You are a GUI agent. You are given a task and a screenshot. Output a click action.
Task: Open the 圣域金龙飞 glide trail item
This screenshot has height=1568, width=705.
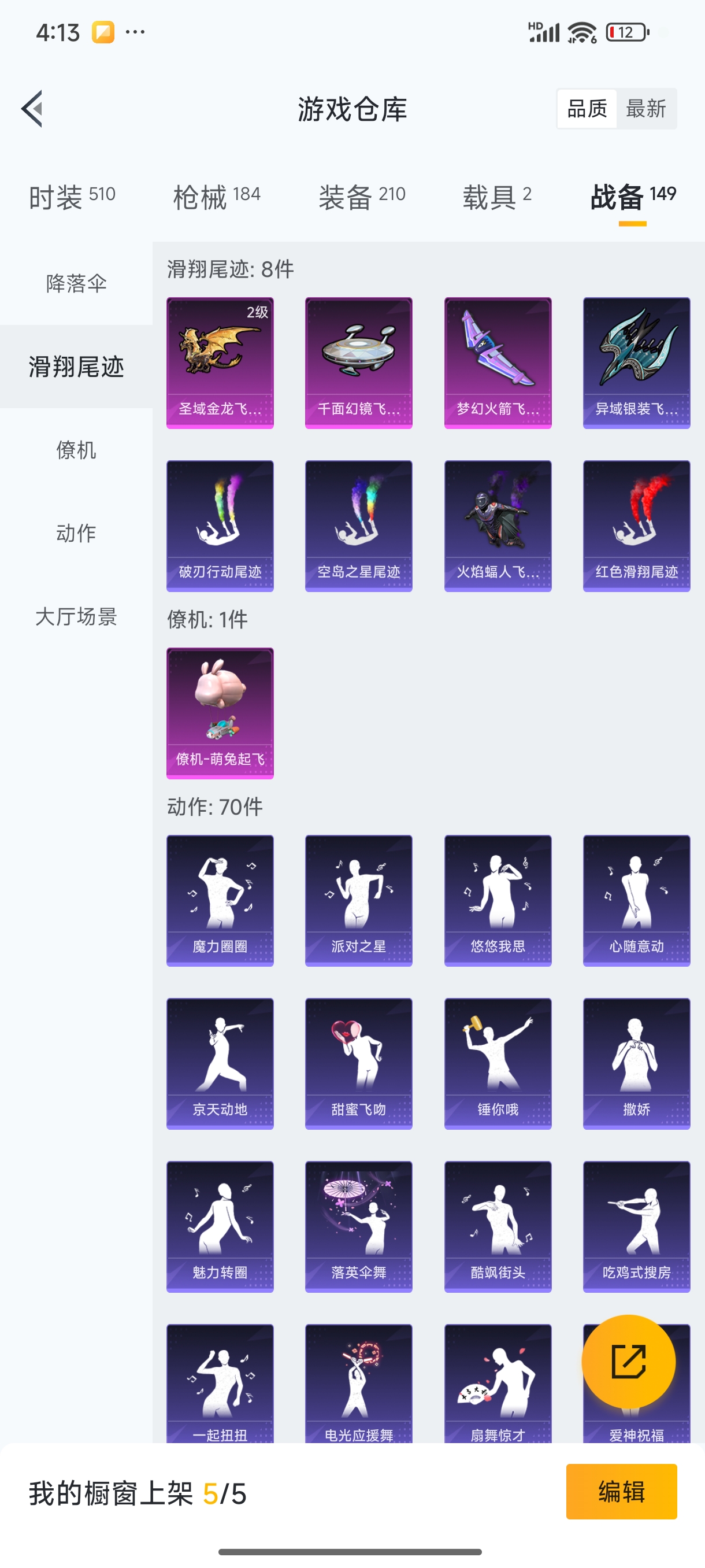click(x=220, y=363)
